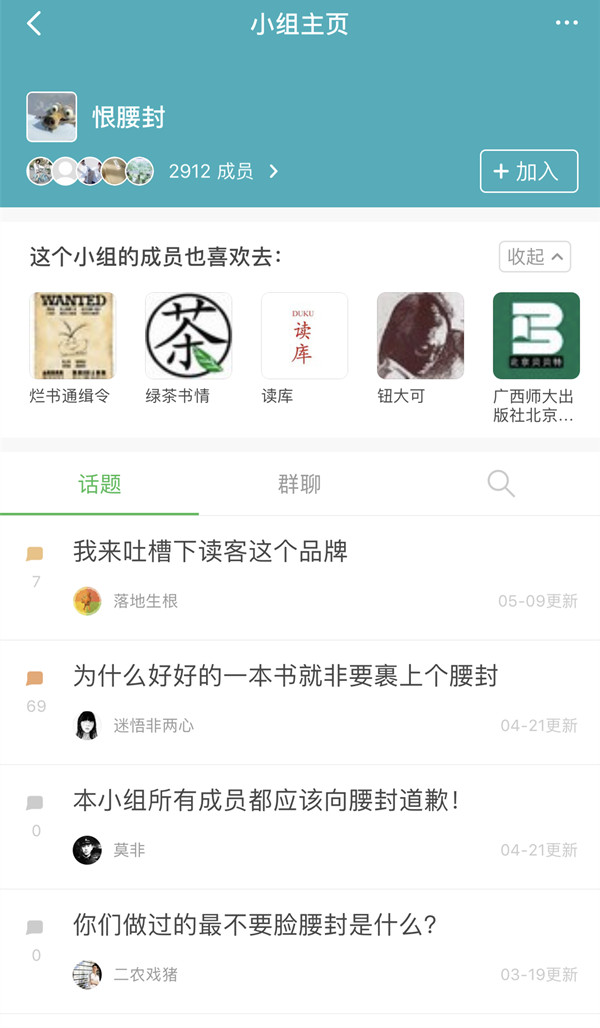Screen dimensions: 600x1028
Task: Open topic 为什么好好的一本书就非要裹上个腰封
Action: tap(285, 676)
